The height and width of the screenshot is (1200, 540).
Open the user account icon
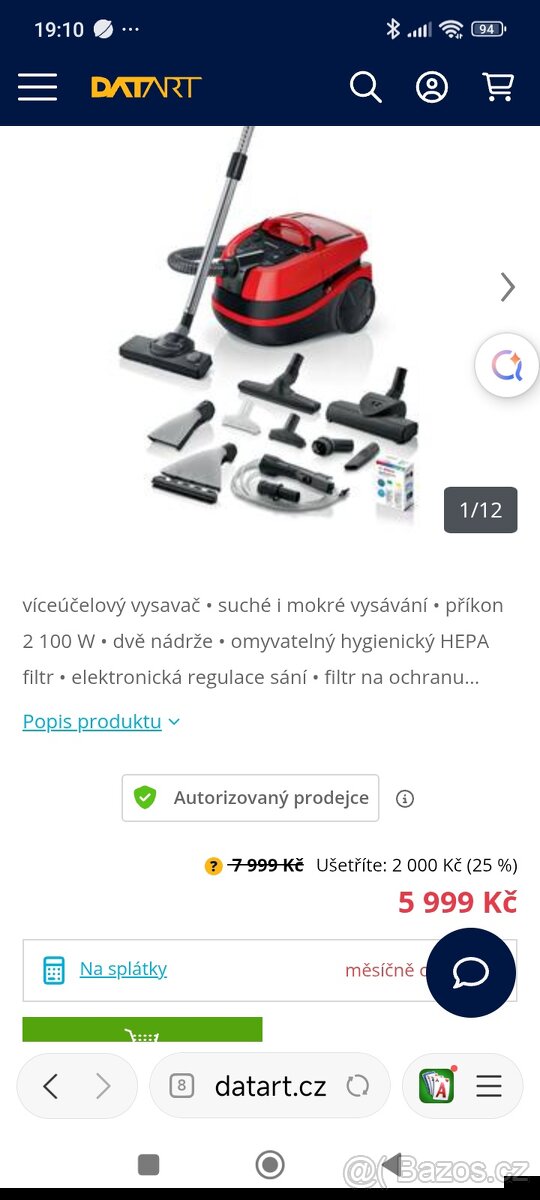[x=432, y=87]
